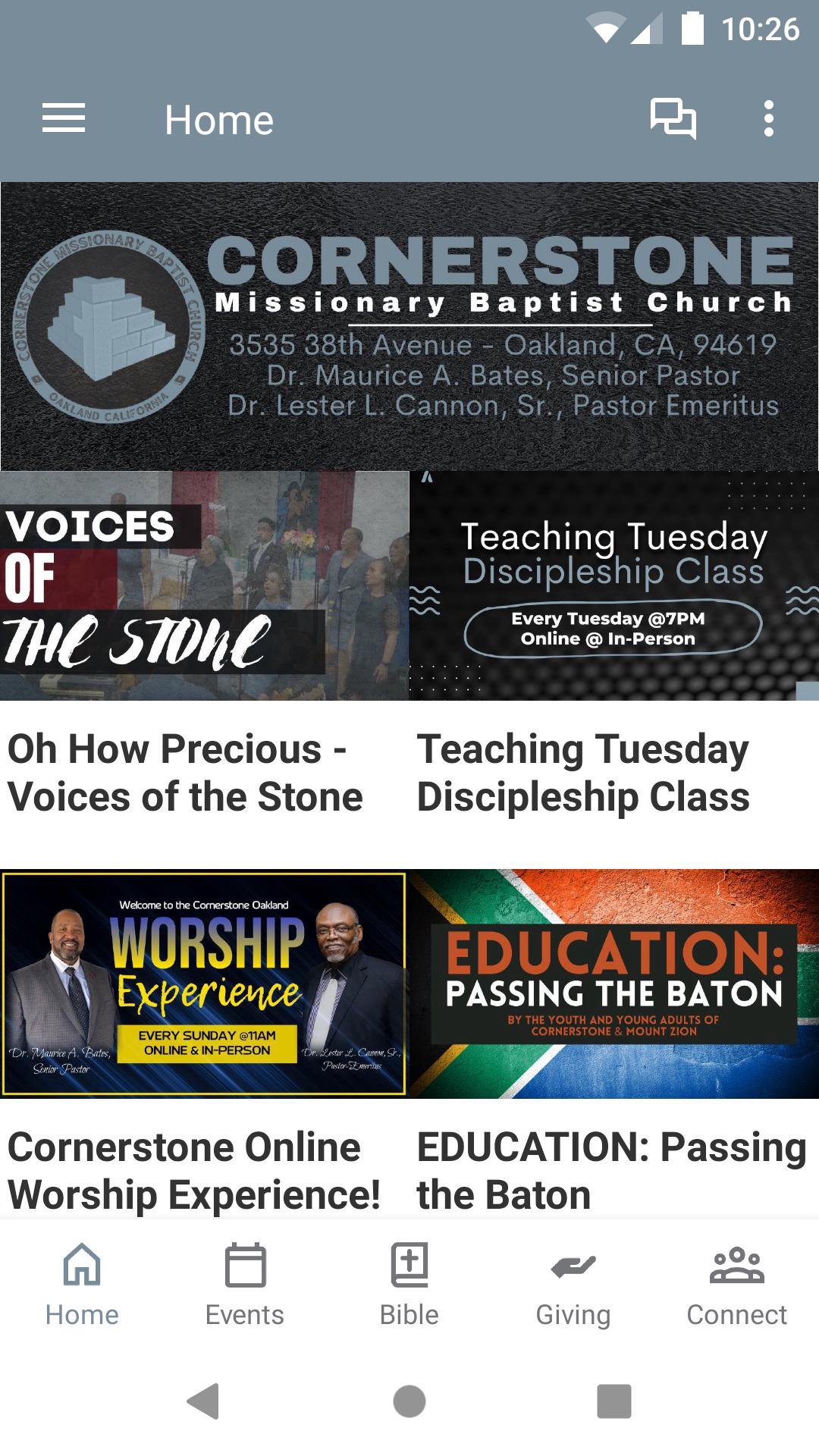Open the chat messages icon
The image size is (819, 1456).
coord(672,118)
